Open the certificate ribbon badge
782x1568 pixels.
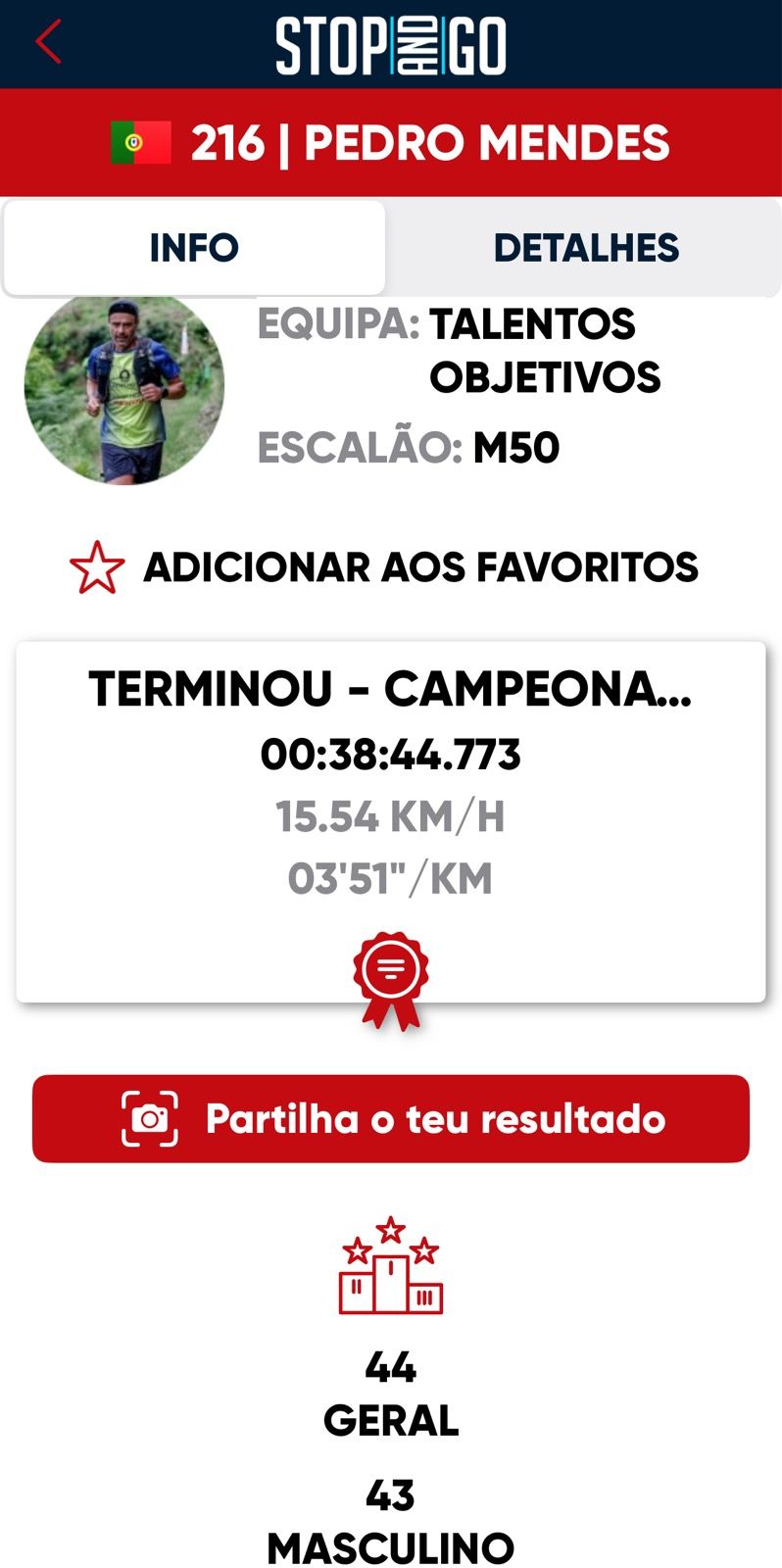point(391,977)
